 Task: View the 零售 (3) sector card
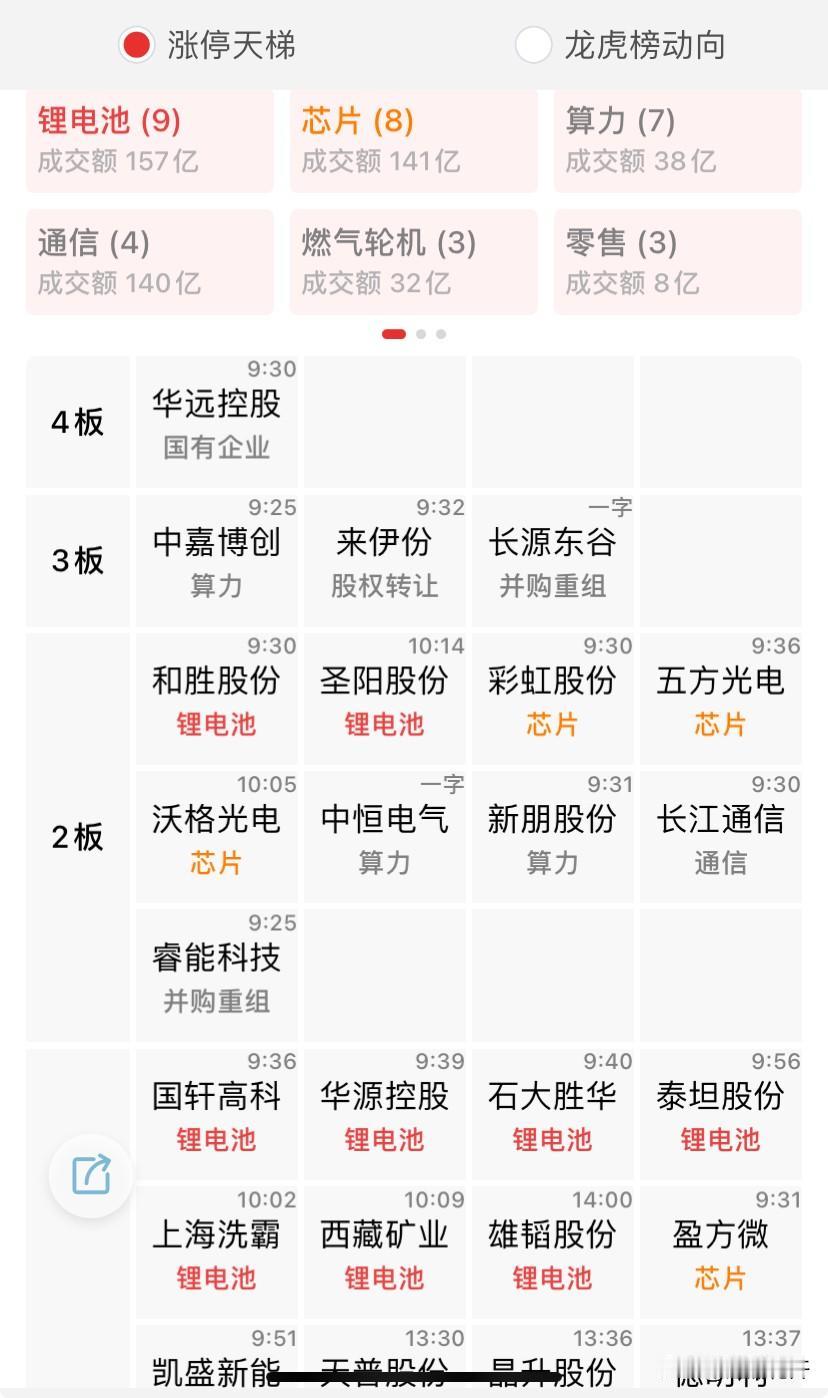point(677,262)
